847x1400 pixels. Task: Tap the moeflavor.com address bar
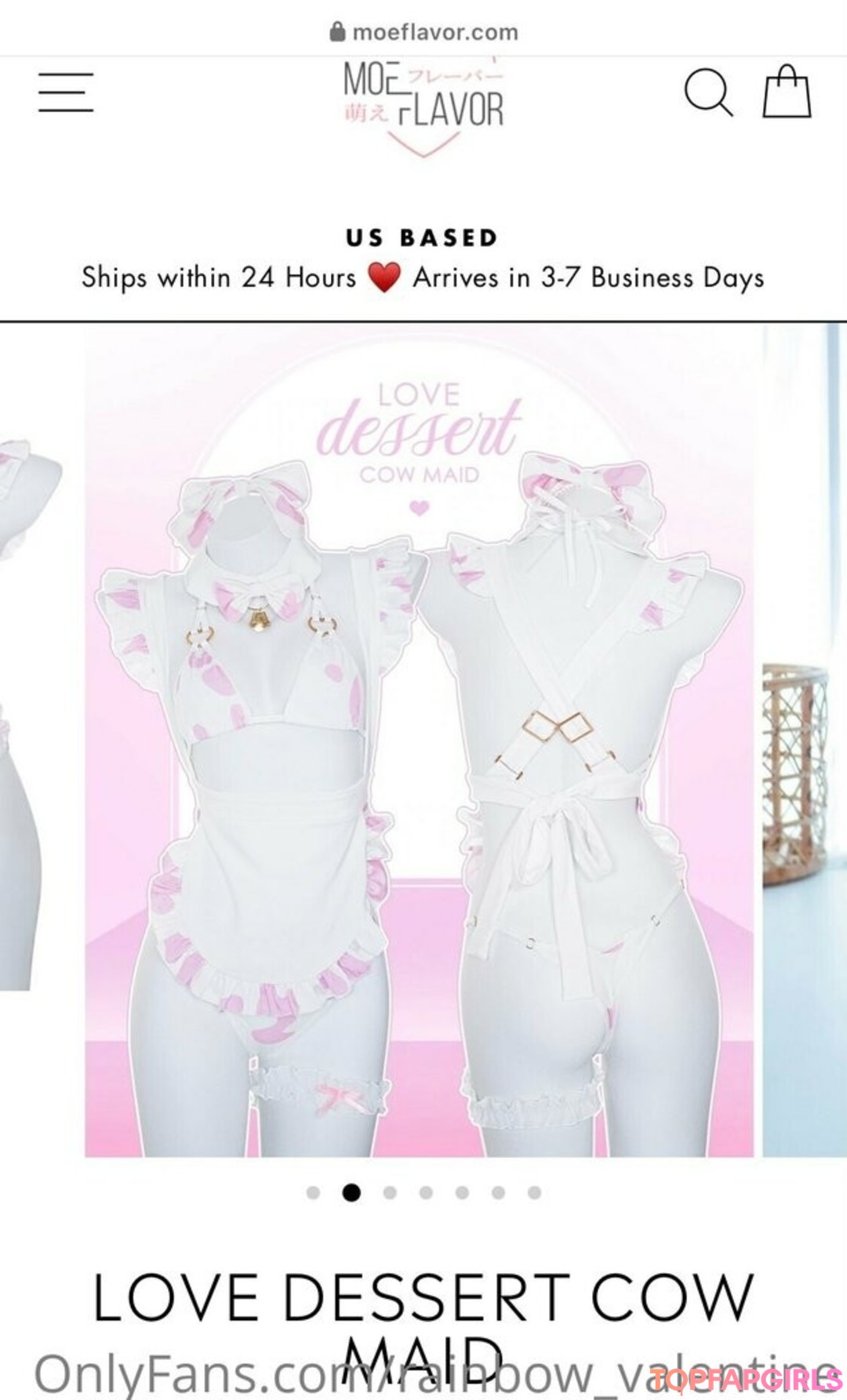[423, 32]
